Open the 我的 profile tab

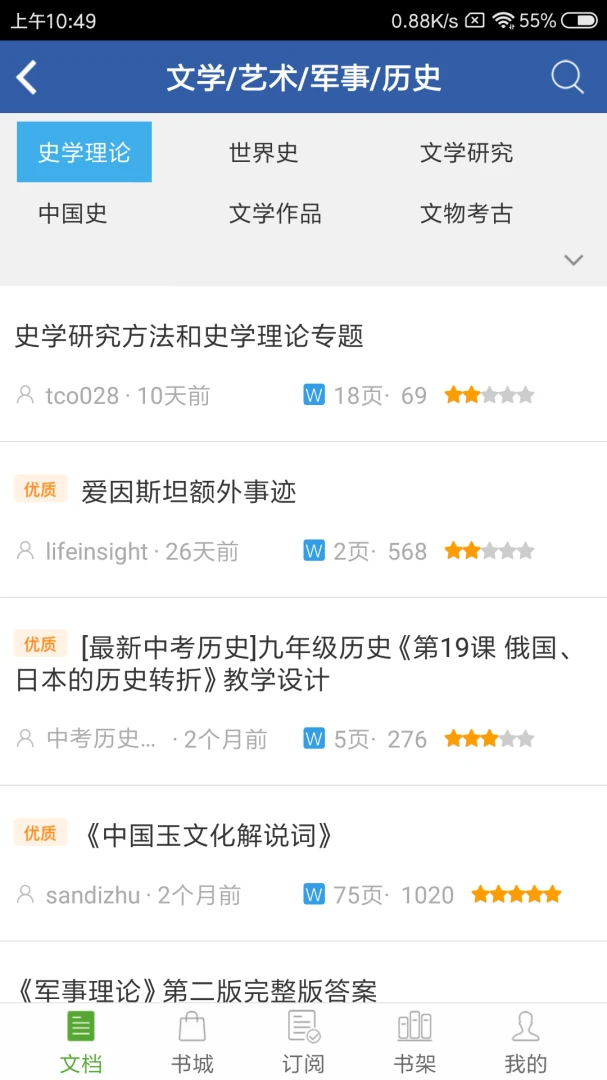[x=525, y=1041]
